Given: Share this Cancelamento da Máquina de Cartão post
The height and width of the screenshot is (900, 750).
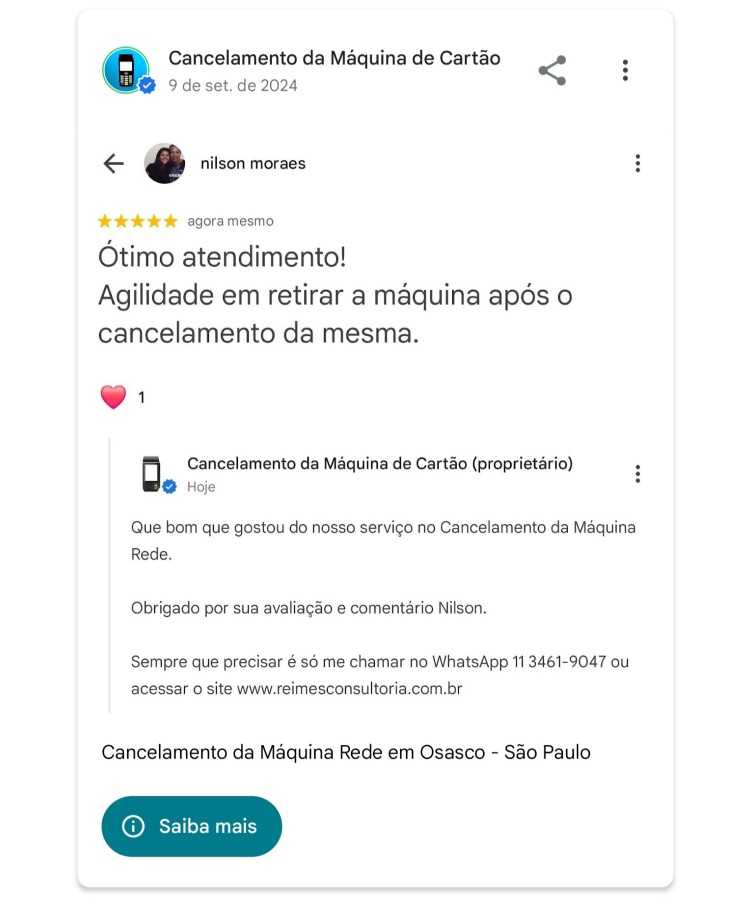Looking at the screenshot, I should point(552,70).
